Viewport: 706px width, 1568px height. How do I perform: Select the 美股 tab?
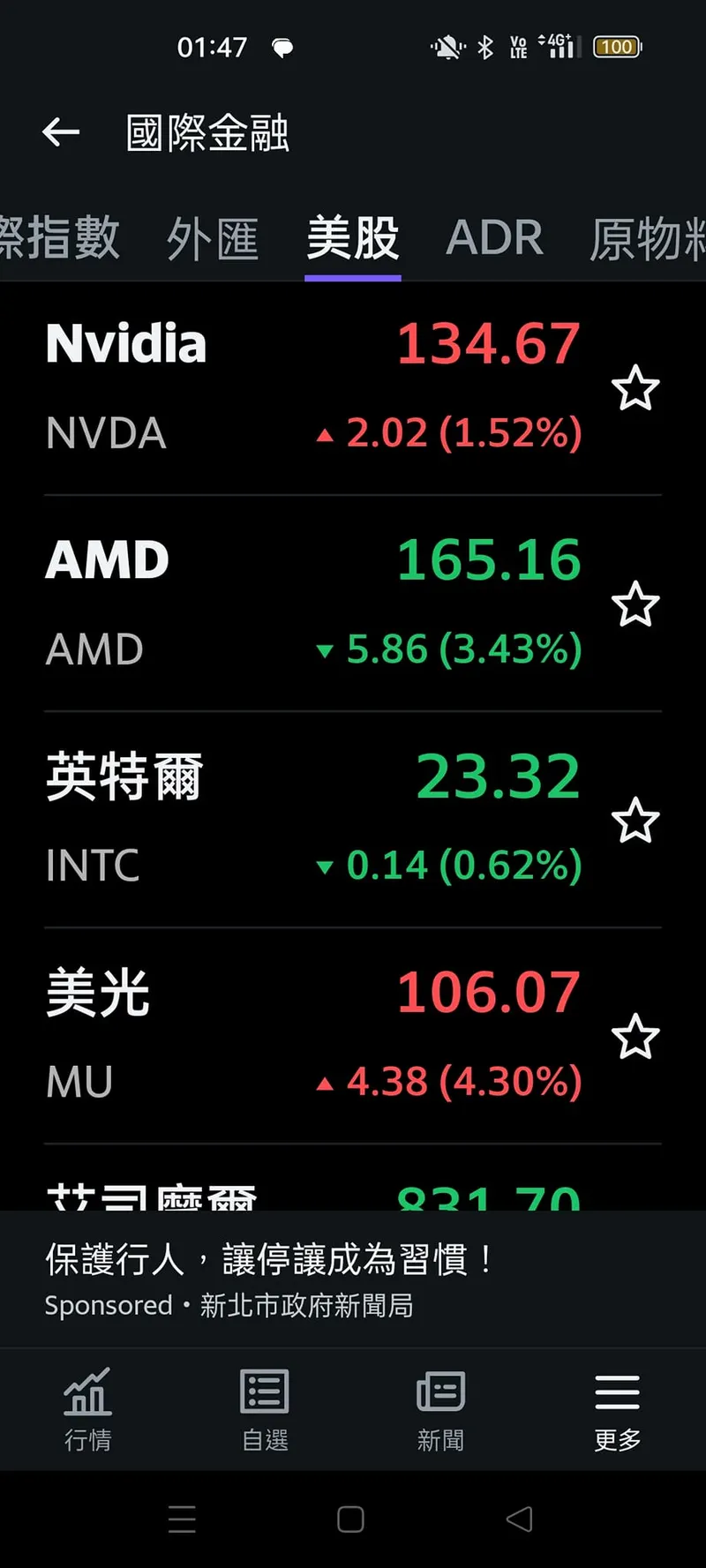(353, 238)
